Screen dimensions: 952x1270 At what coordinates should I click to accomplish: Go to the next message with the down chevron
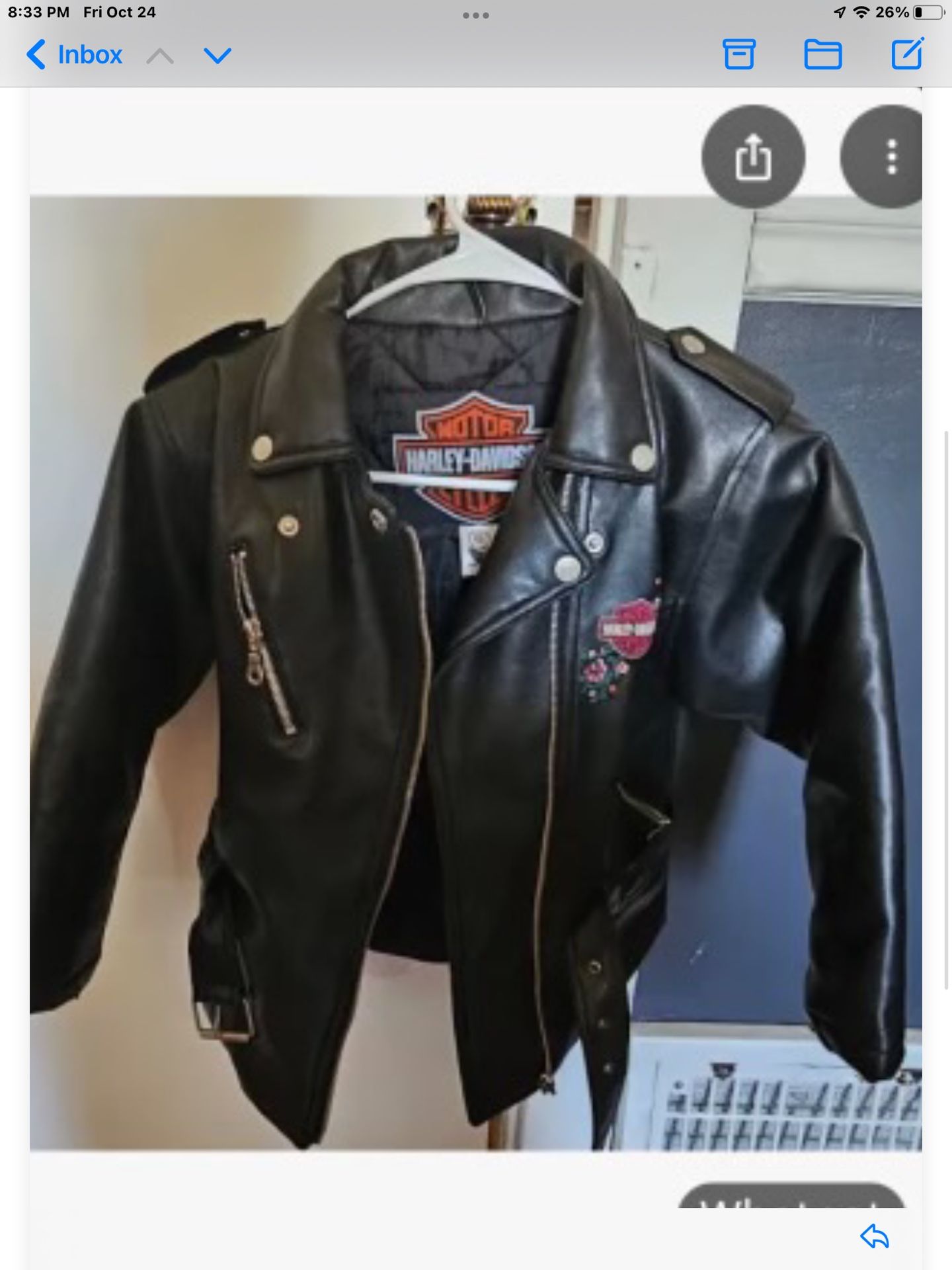(x=217, y=56)
